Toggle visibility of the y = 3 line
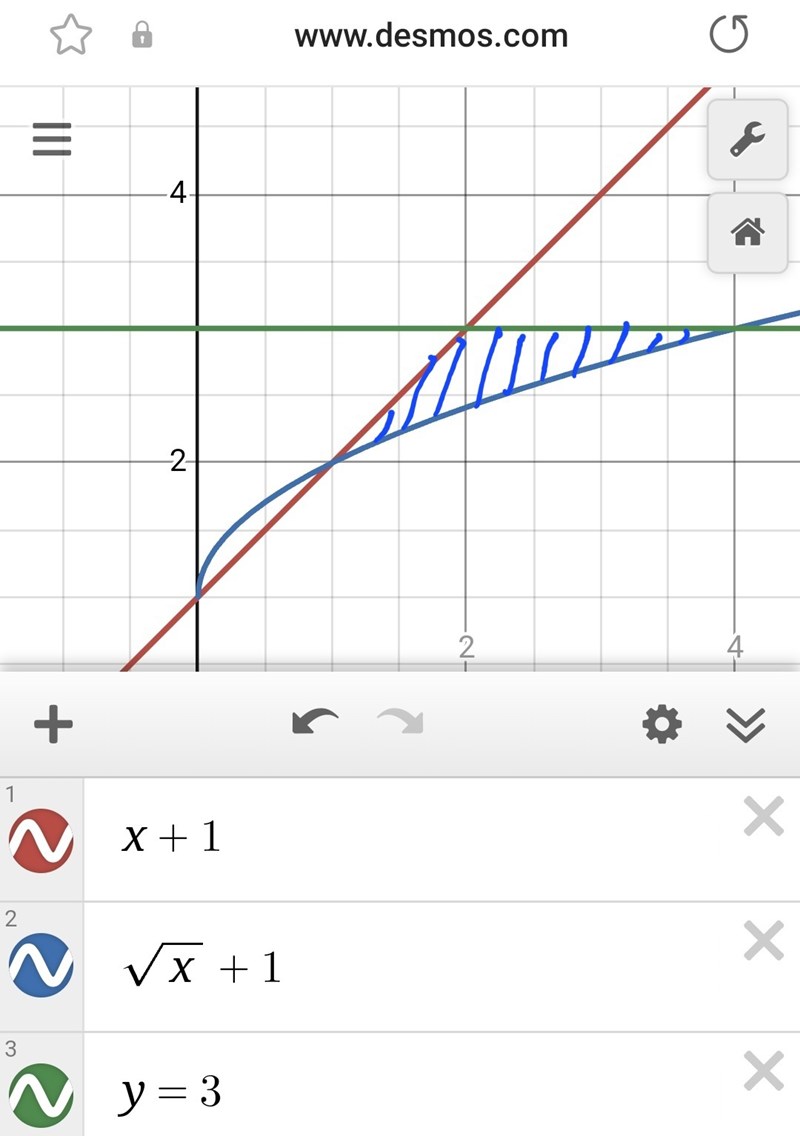 click(41, 1093)
